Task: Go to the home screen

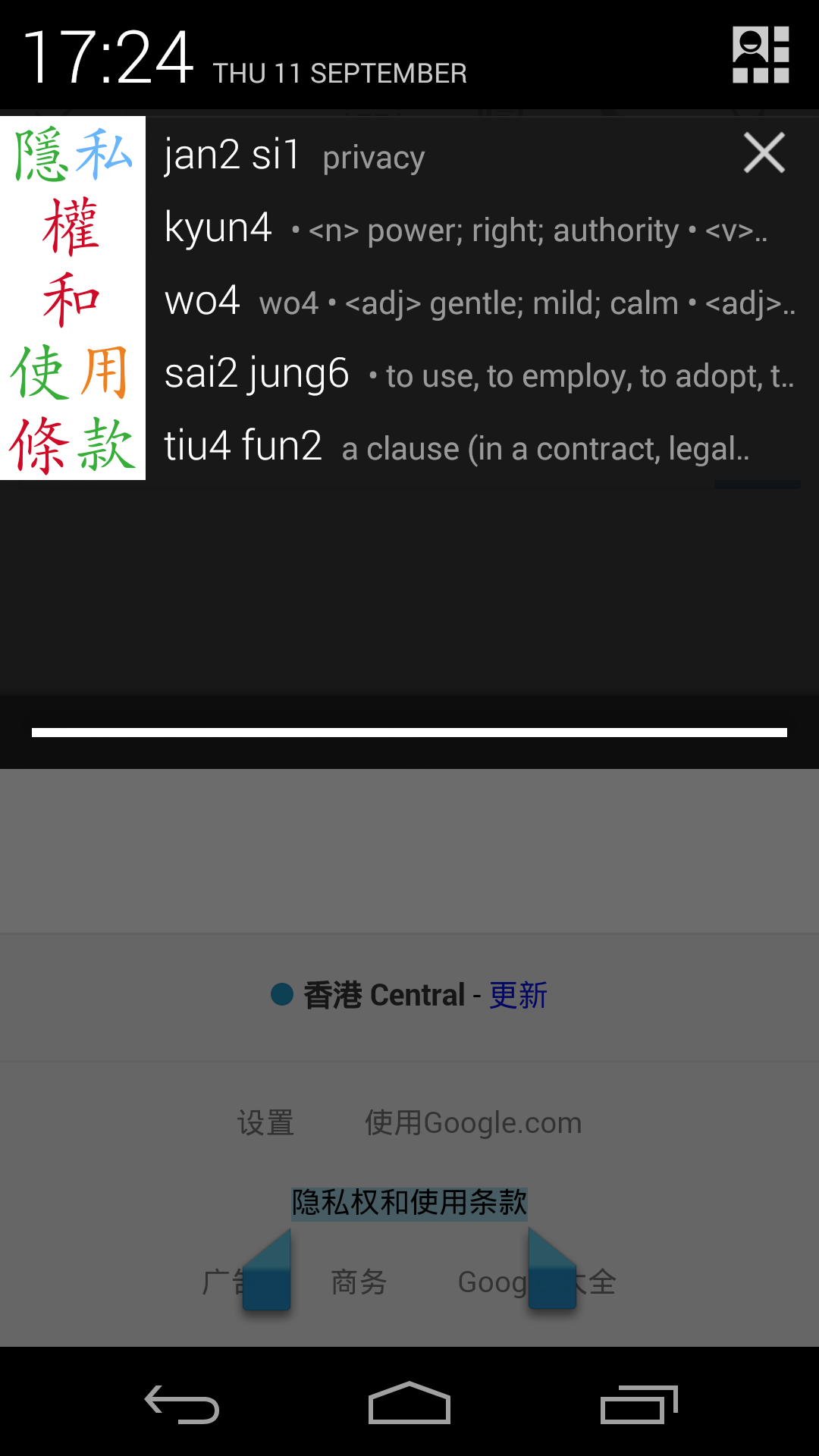Action: click(x=409, y=1404)
